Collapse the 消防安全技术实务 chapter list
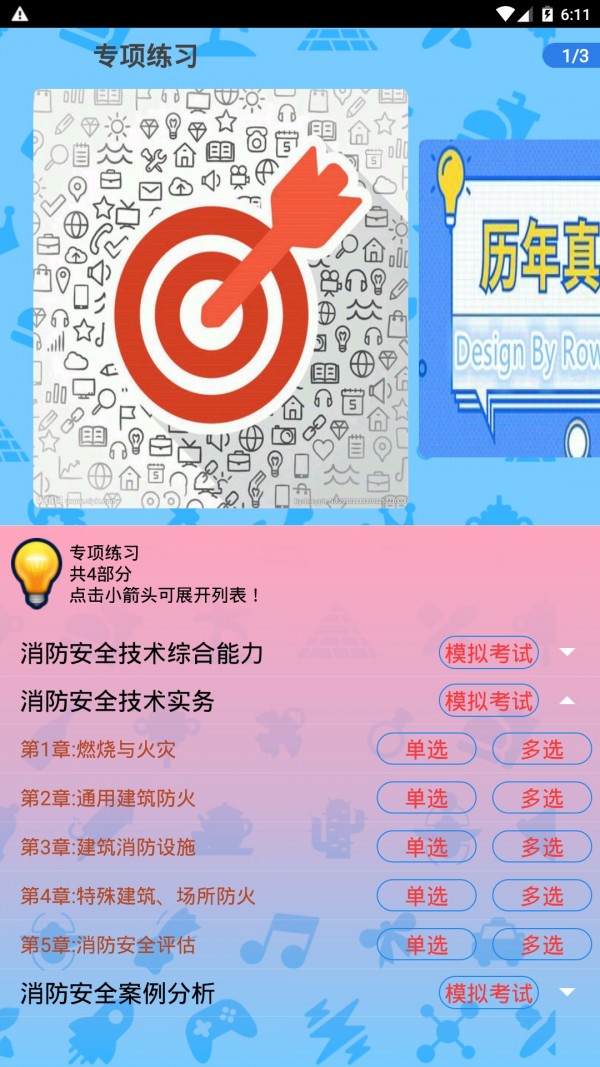 pos(567,701)
